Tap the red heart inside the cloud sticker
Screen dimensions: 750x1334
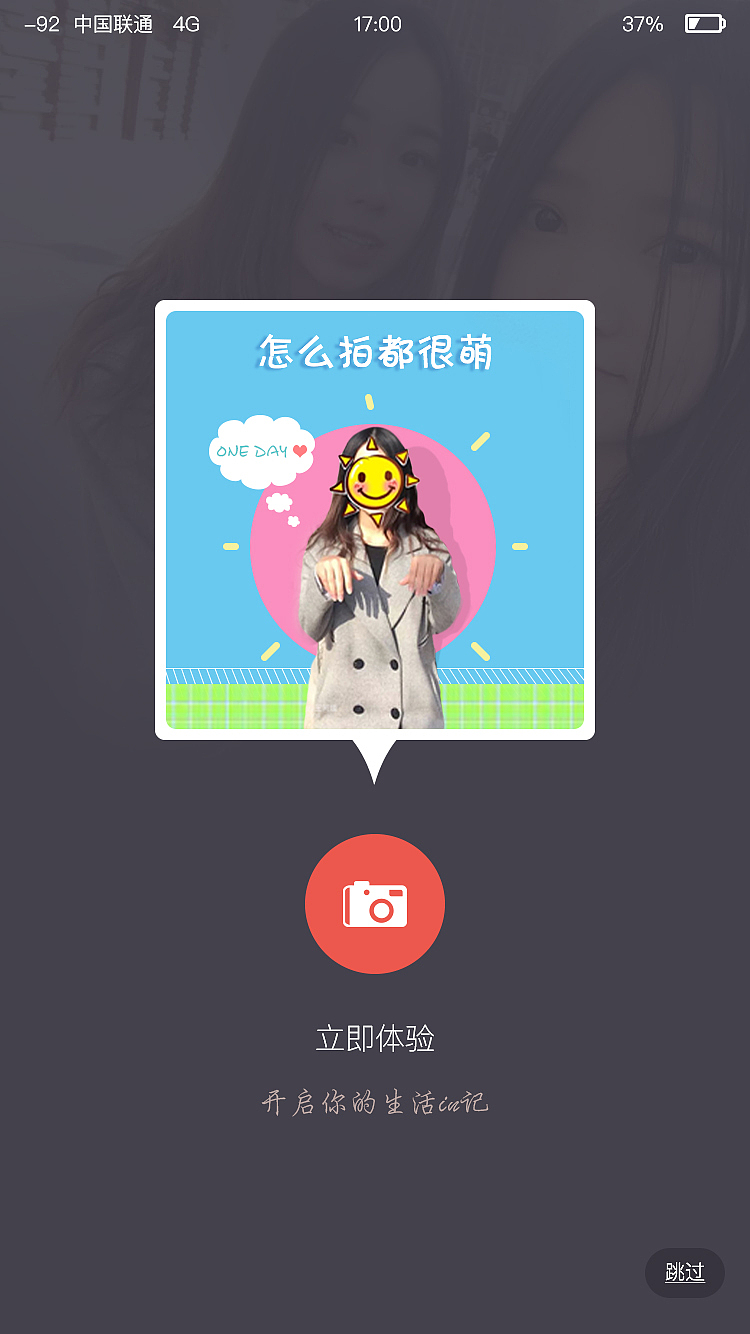[x=298, y=450]
